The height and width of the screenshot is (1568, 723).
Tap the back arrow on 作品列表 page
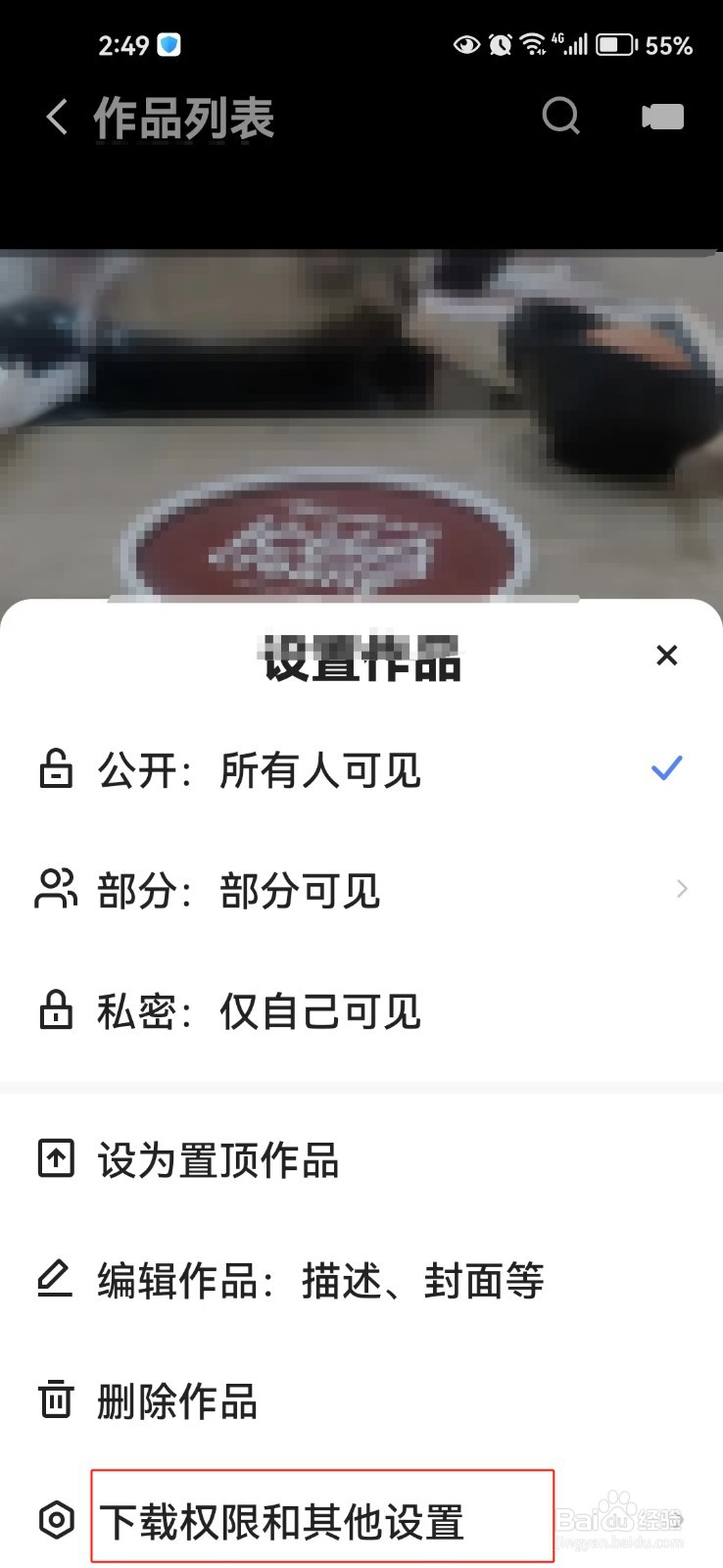[56, 116]
